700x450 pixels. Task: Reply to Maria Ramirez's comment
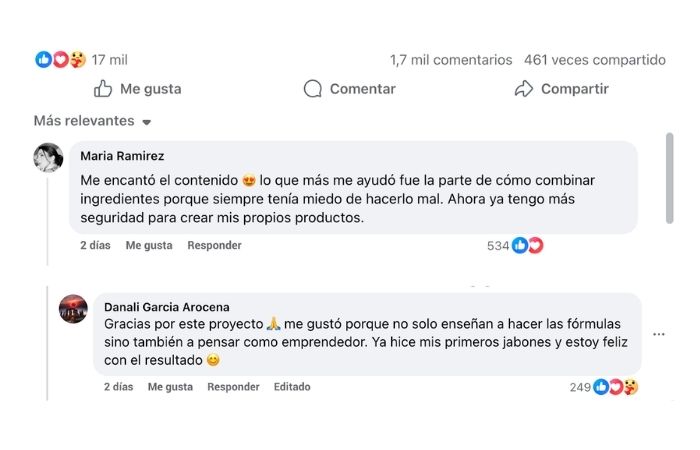coord(214,245)
